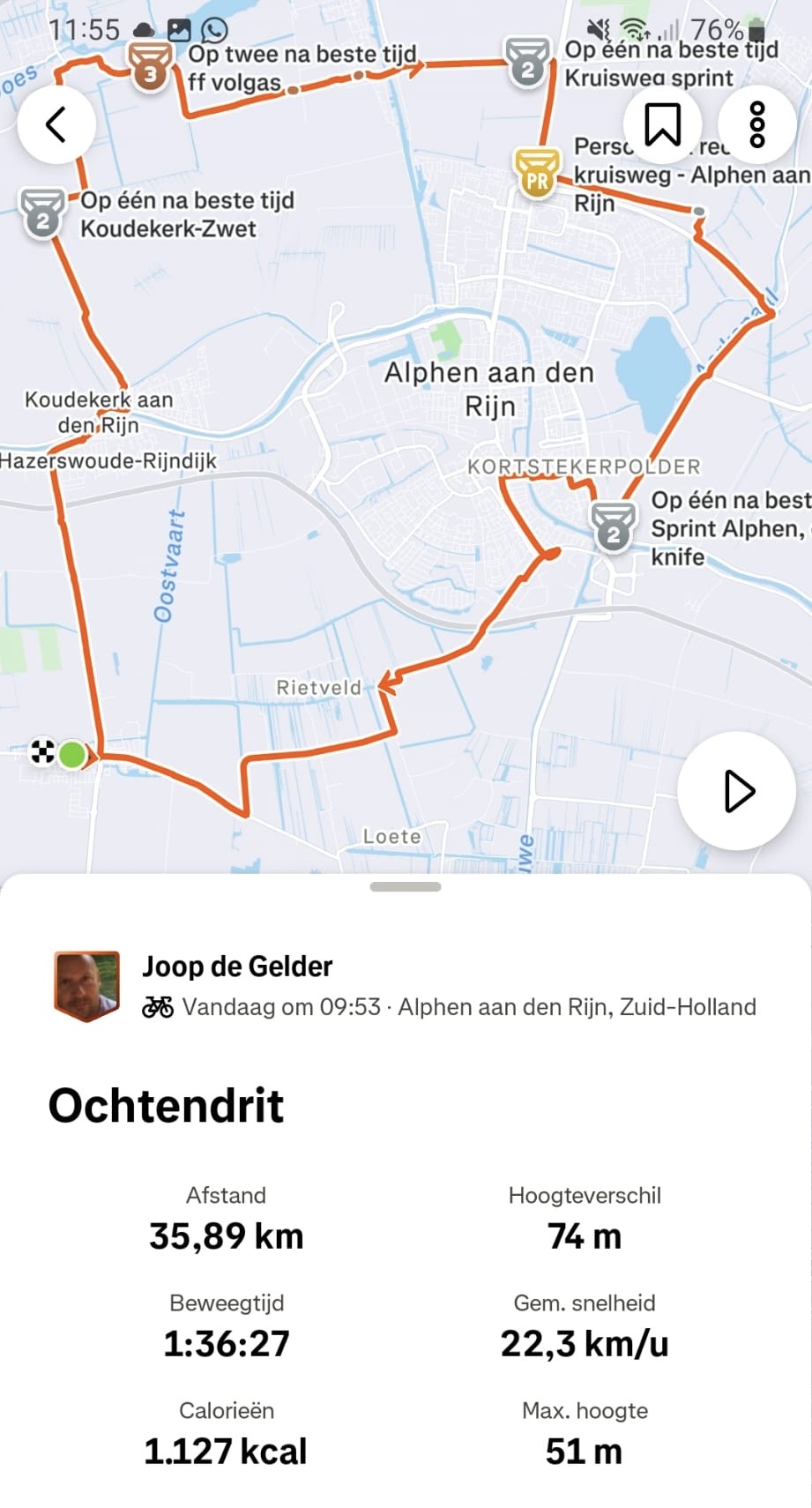Screen dimensions: 812x1508
Task: Open the three-dot overflow menu
Action: click(757, 124)
